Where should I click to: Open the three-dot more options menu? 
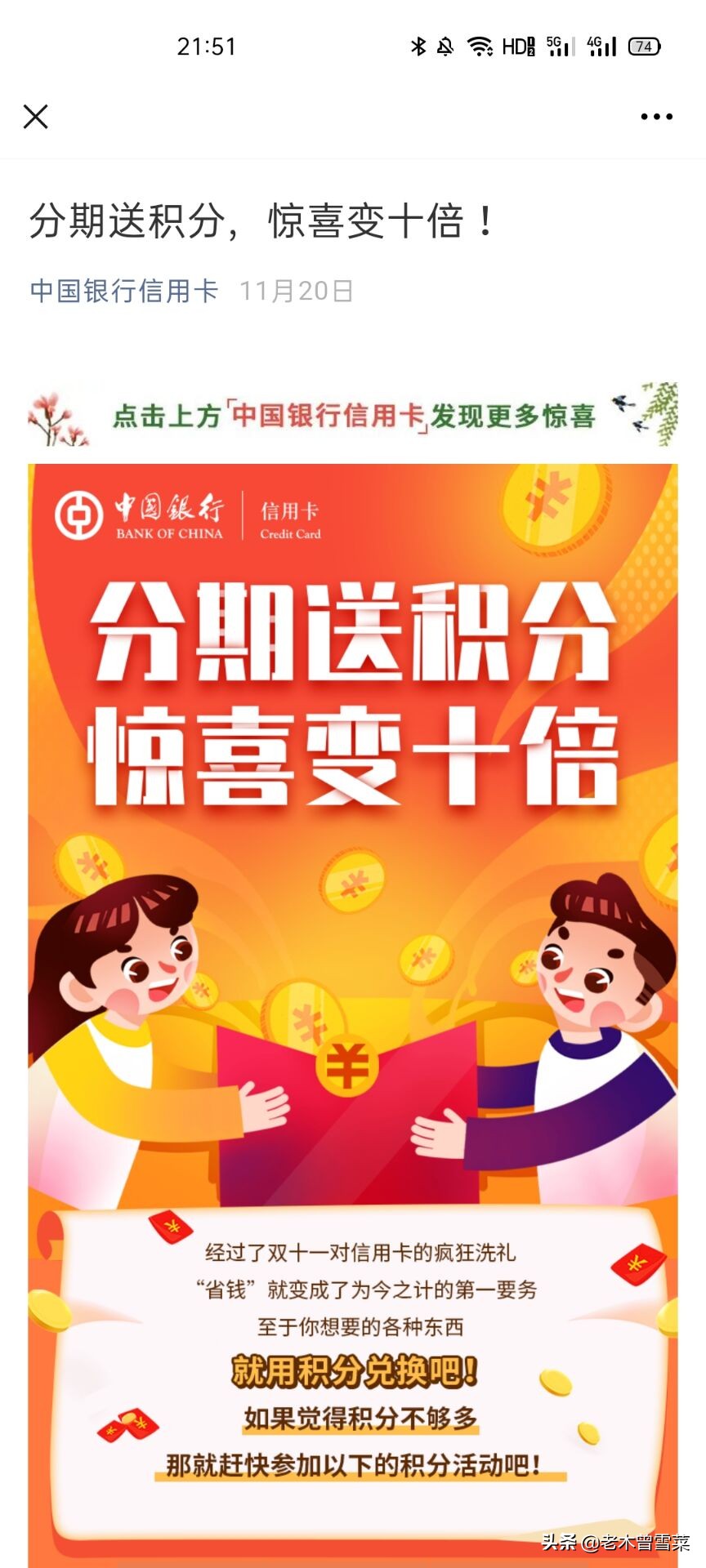point(656,117)
